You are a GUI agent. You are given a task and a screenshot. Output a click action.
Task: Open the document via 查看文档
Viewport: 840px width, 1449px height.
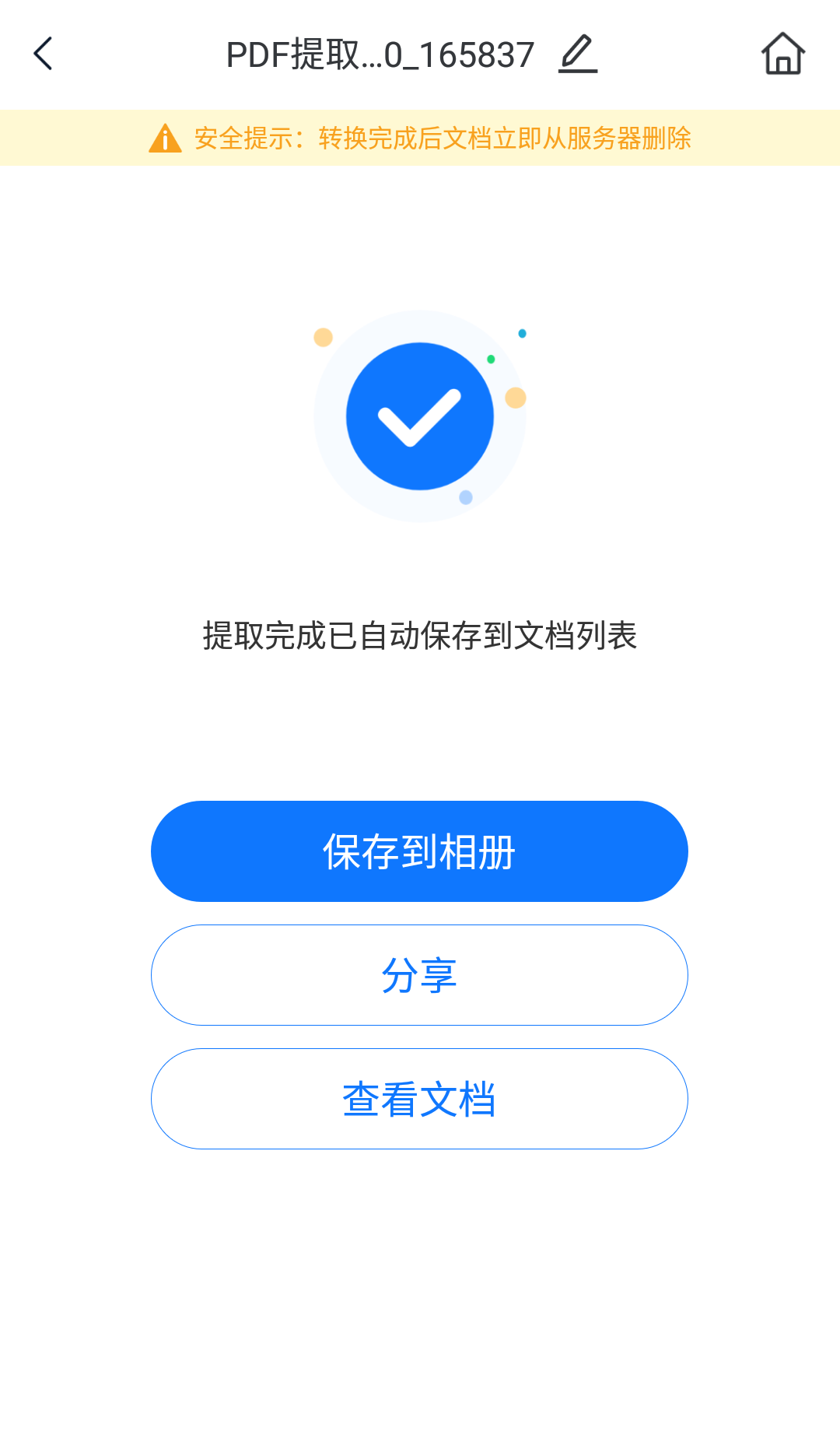[419, 1099]
